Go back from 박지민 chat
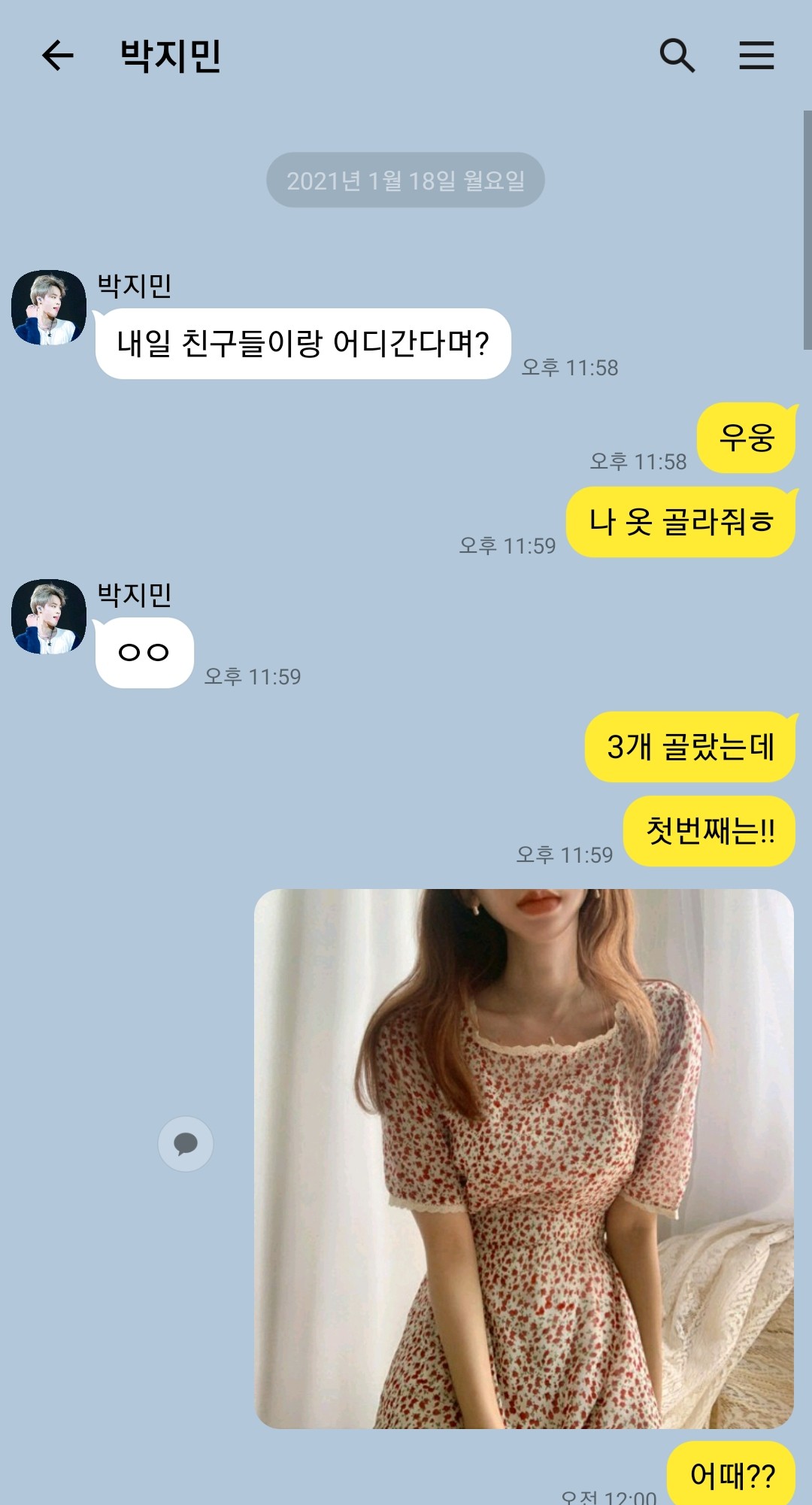Viewport: 812px width, 1505px height. click(x=57, y=56)
